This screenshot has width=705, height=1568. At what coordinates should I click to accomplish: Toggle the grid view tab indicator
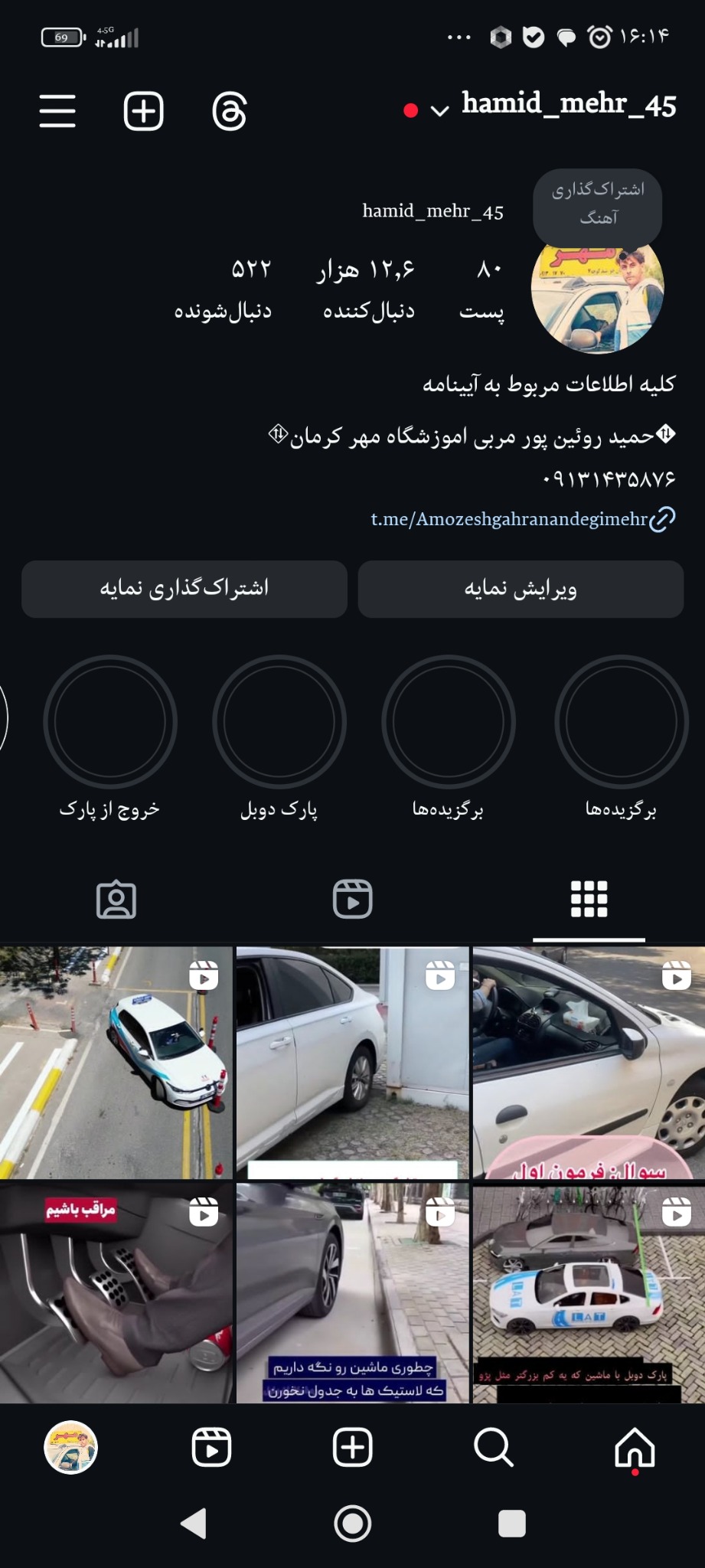(x=588, y=900)
